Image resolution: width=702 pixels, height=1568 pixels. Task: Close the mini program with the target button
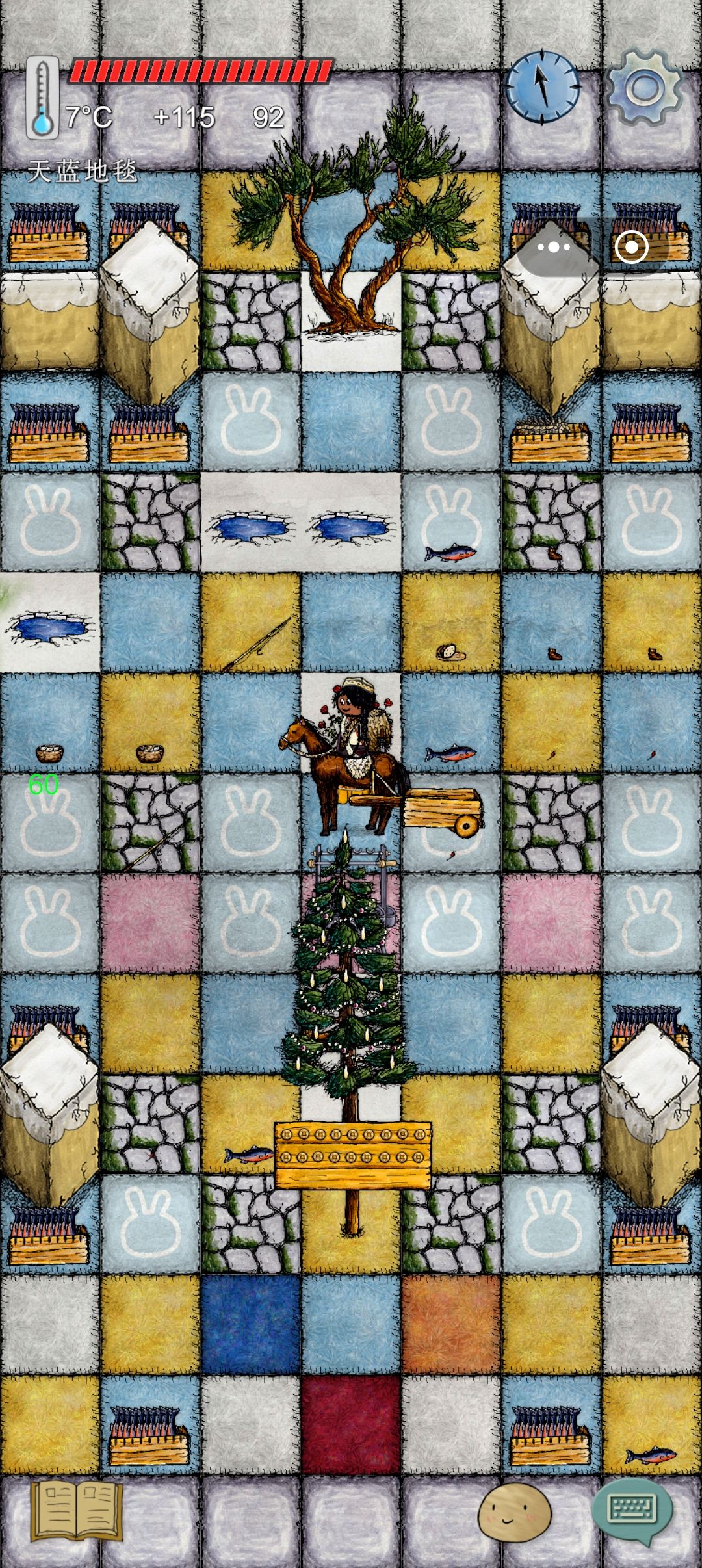point(631,247)
